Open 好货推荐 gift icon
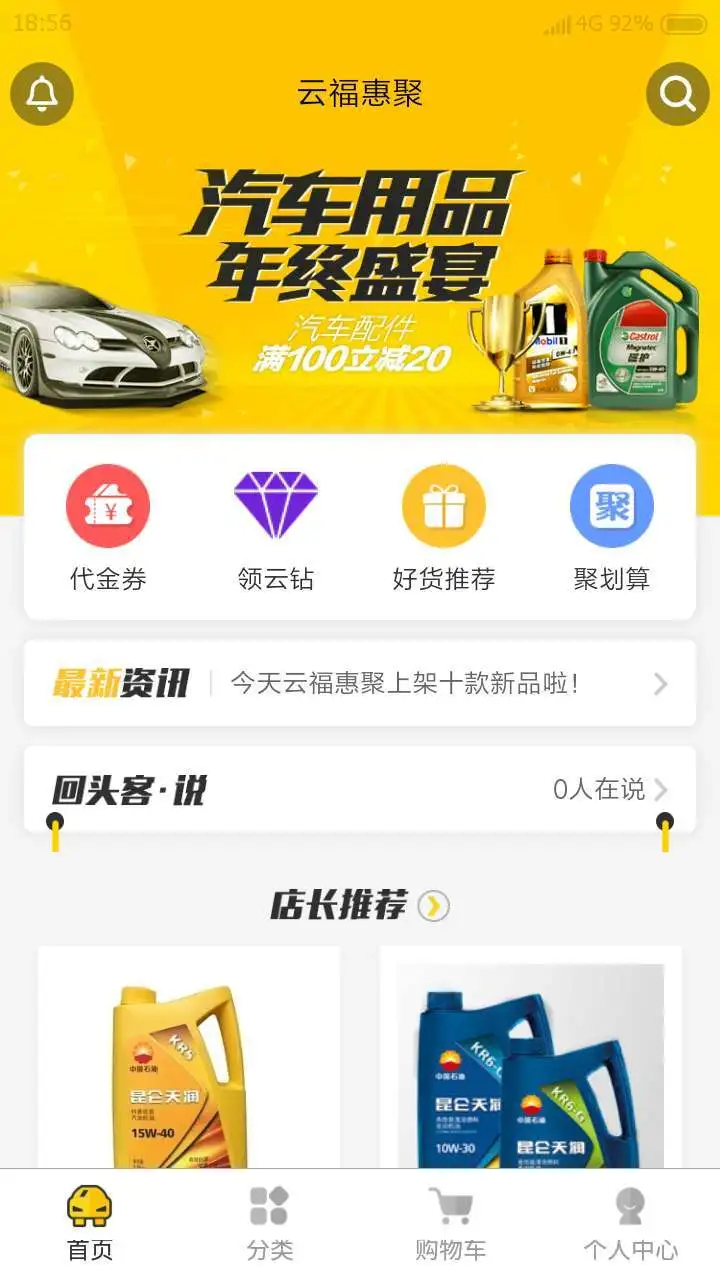The image size is (720, 1280). pyautogui.click(x=444, y=506)
